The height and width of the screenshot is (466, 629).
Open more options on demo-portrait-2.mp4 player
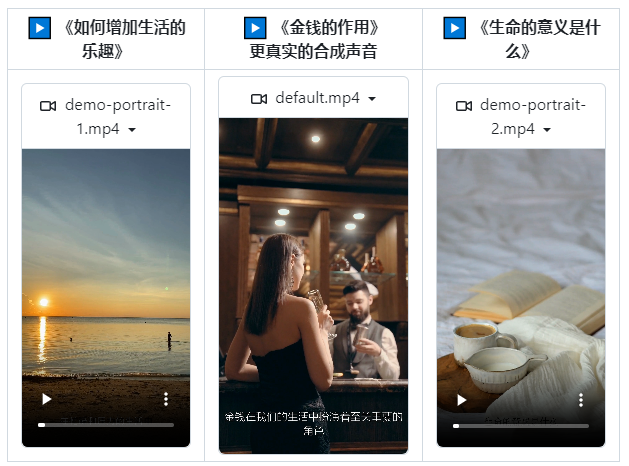click(581, 399)
